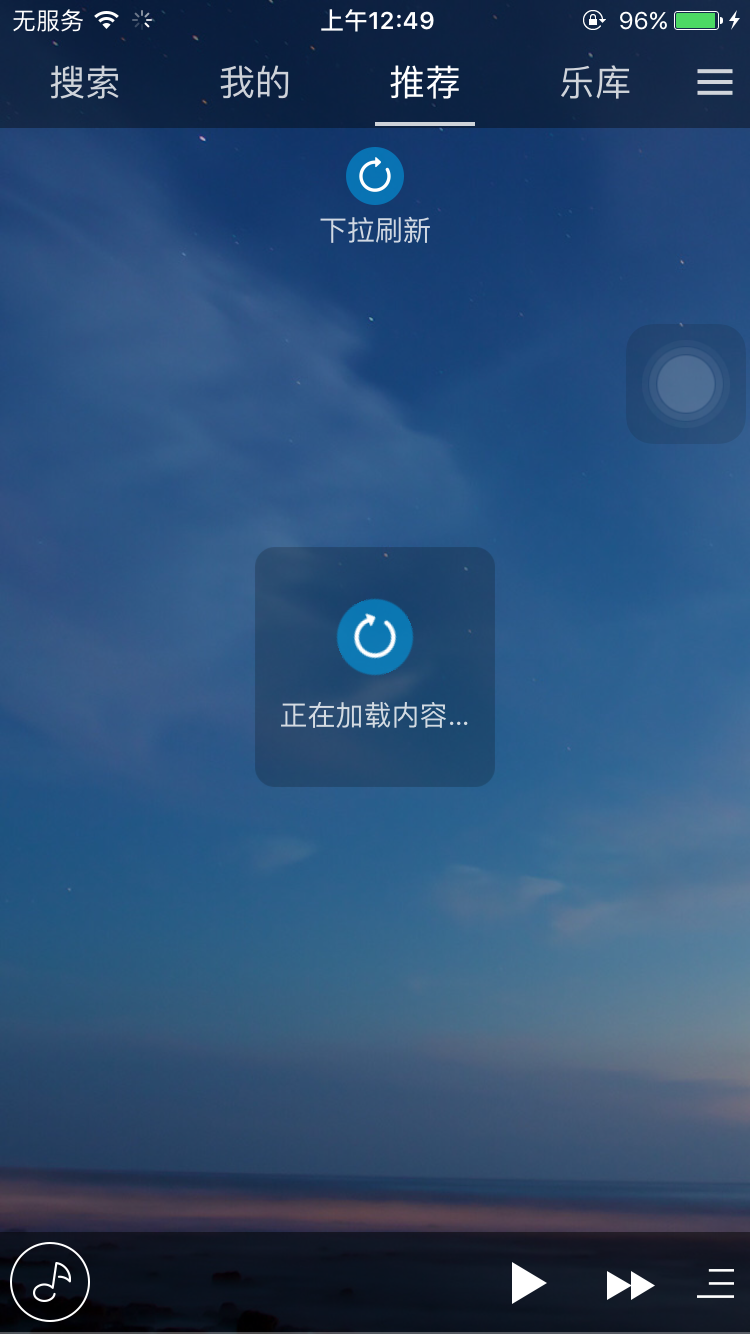
Task: Play the current track
Action: coord(528,1283)
